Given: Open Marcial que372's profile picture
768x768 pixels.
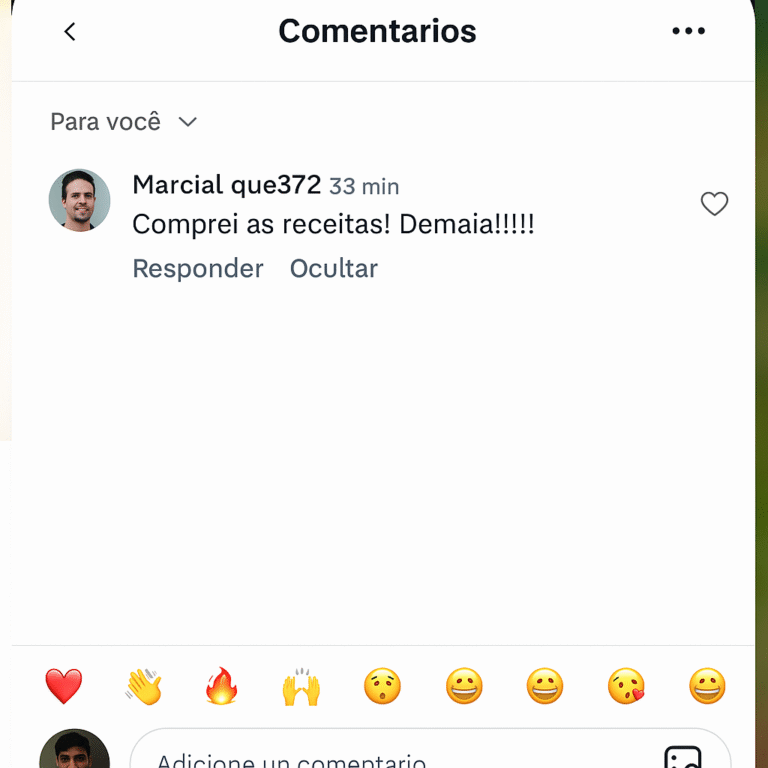Looking at the screenshot, I should click(x=80, y=200).
